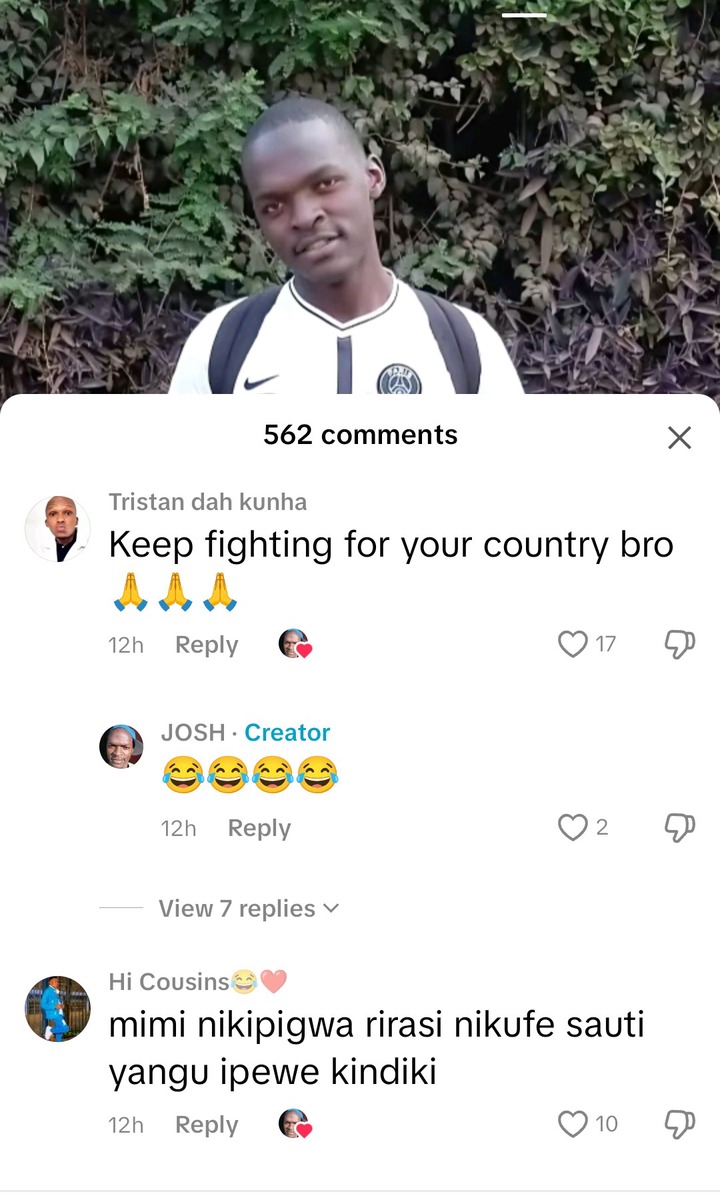Image resolution: width=720 pixels, height=1200 pixels.
Task: Reply to Tristan dah kunha's comment
Action: click(206, 645)
